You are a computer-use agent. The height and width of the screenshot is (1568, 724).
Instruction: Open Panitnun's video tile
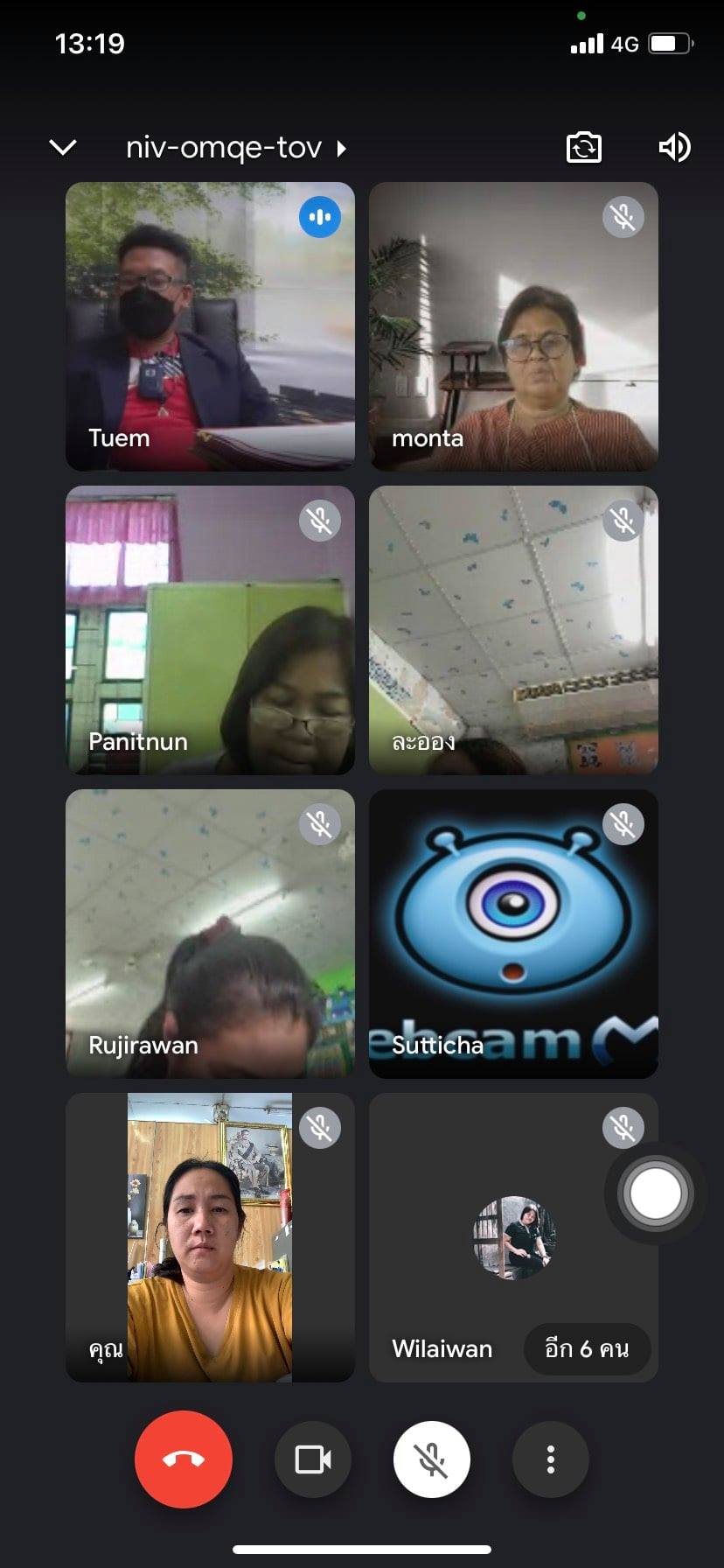tap(210, 630)
